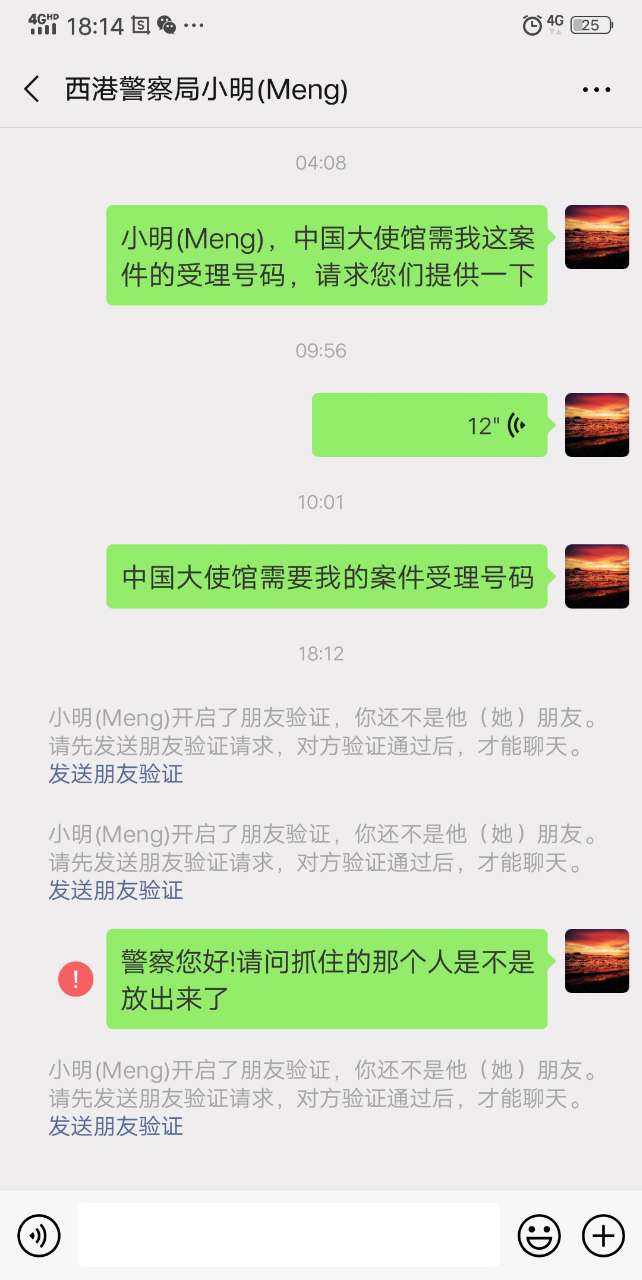Focus the message text field

point(288,1236)
